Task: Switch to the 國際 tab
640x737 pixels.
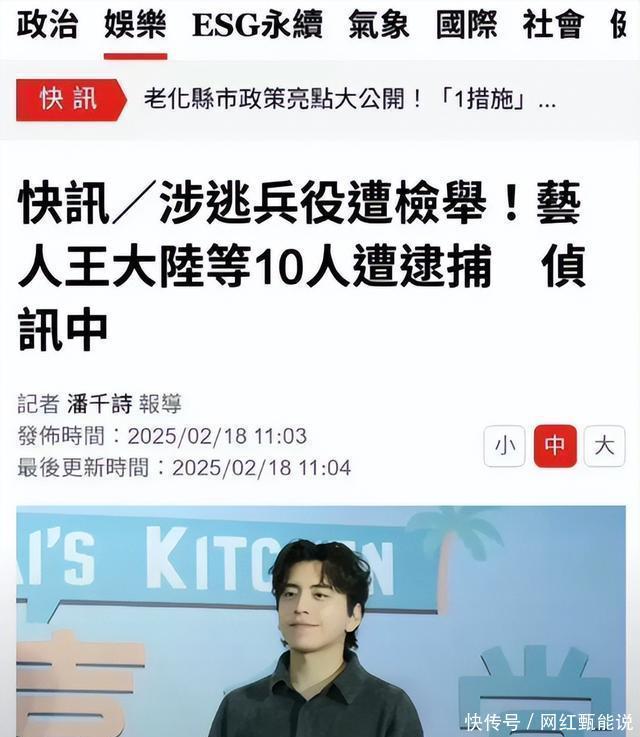Action: 466,25
